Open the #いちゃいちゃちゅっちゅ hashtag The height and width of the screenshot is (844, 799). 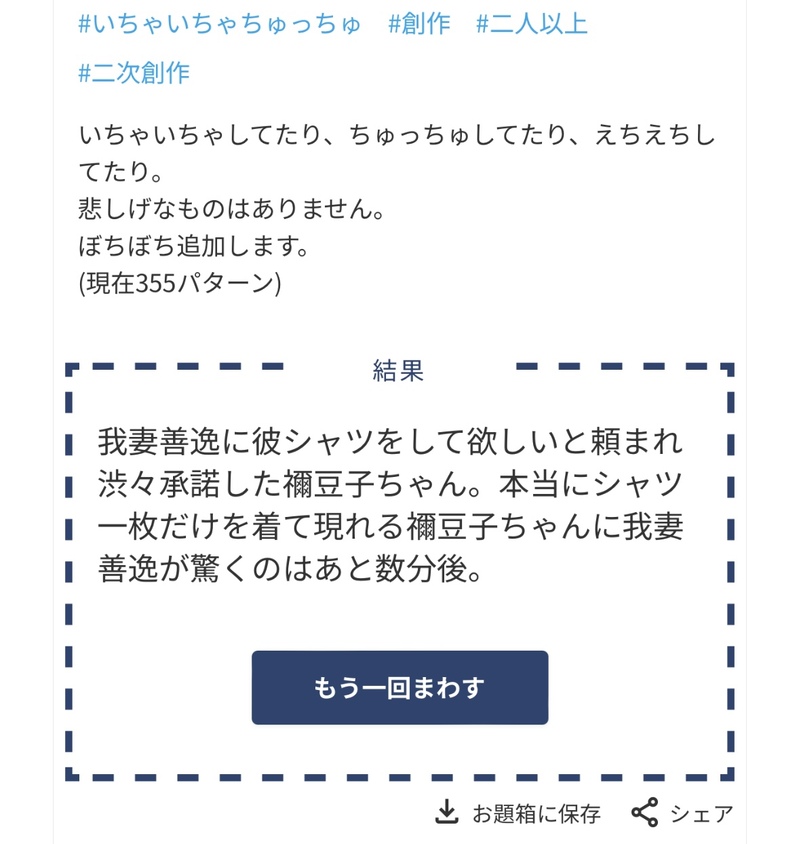pos(220,24)
